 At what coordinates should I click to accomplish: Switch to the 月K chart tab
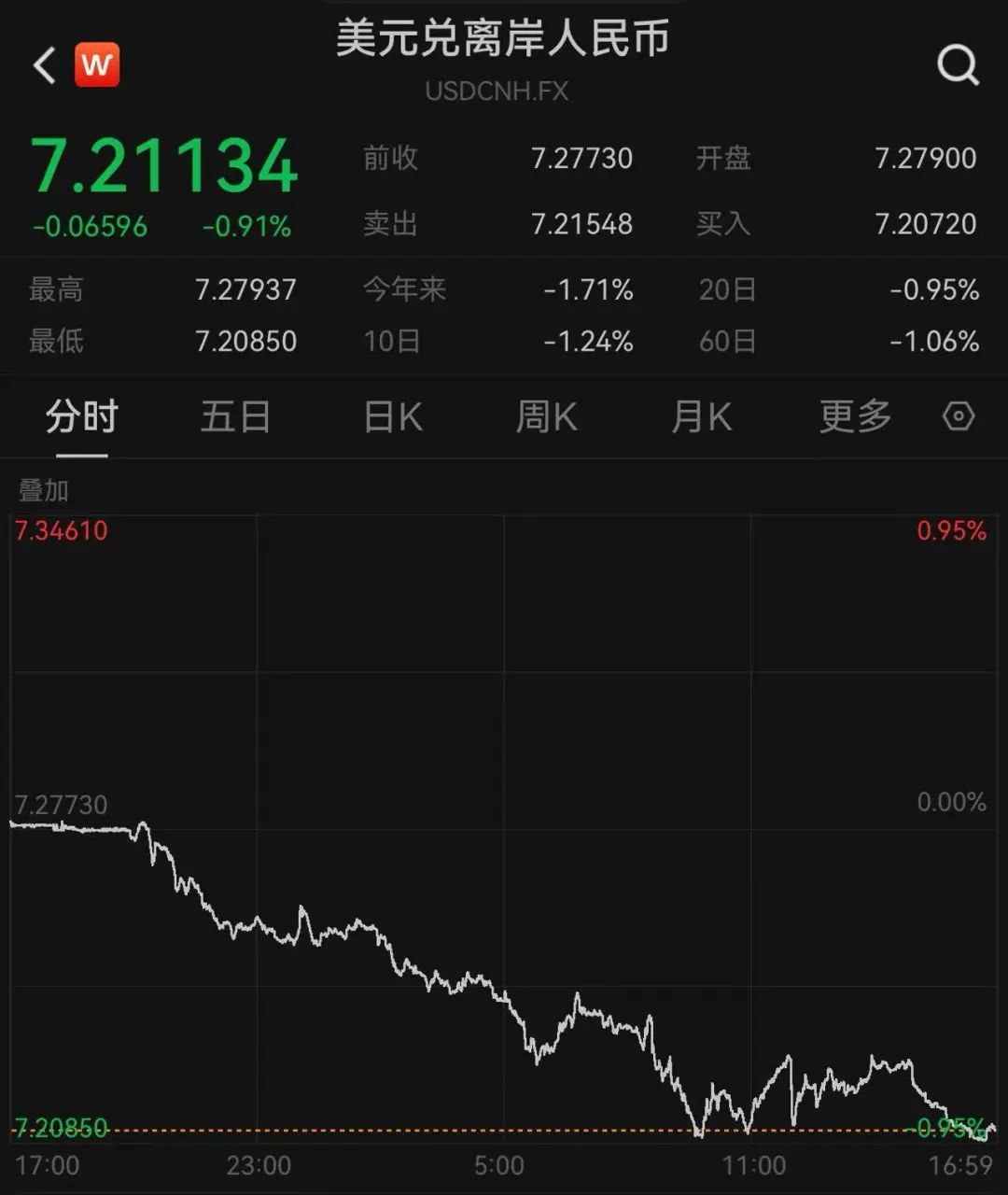(x=701, y=416)
